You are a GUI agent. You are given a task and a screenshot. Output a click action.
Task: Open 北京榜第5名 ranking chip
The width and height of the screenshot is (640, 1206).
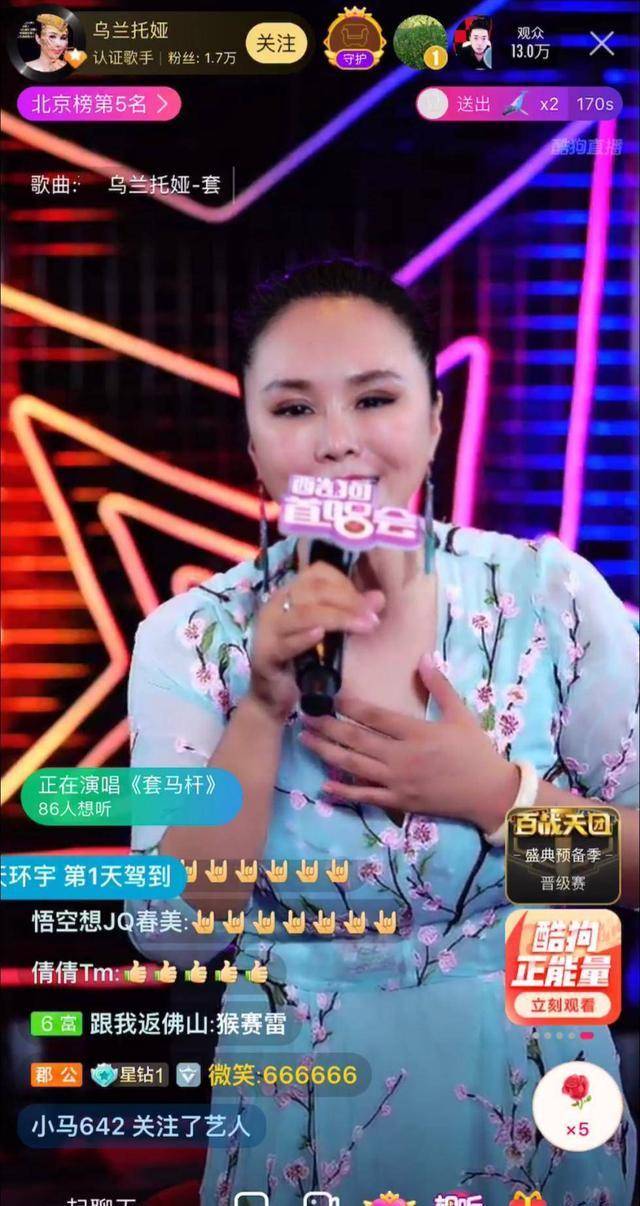tap(98, 103)
